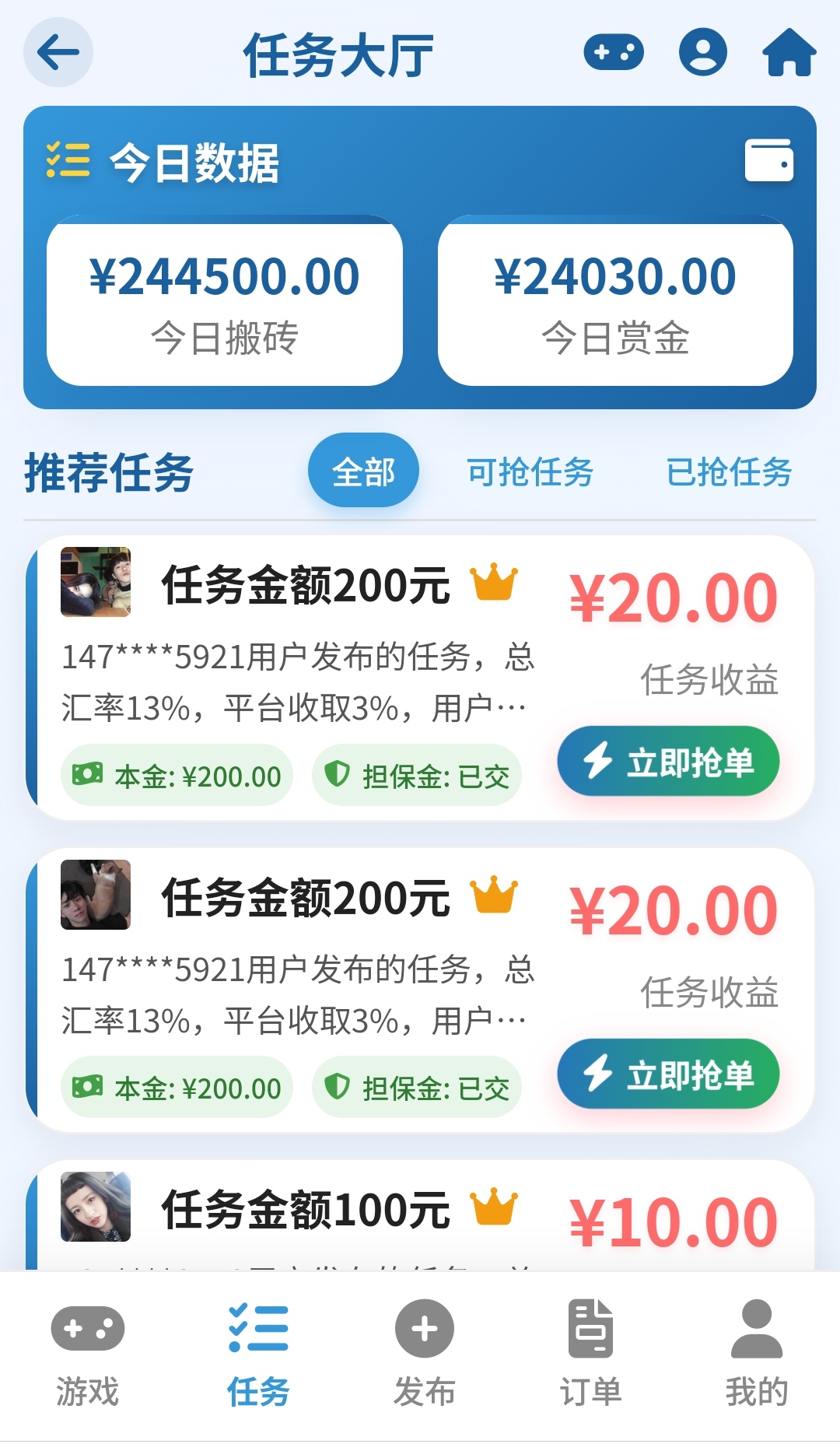The height and width of the screenshot is (1451, 840).
Task: Go to the 我的 tab
Action: point(757,1354)
